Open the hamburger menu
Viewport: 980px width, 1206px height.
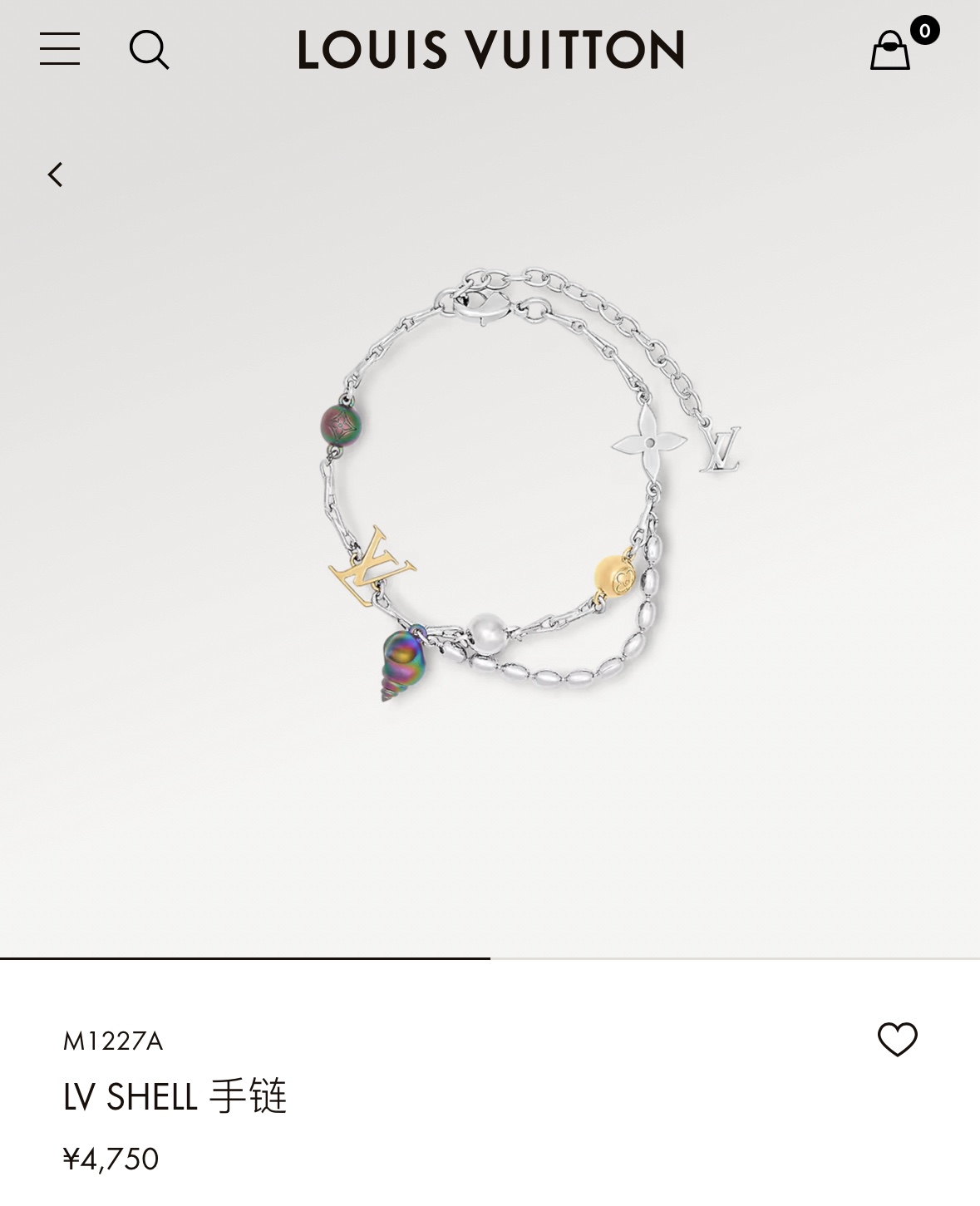tap(60, 49)
